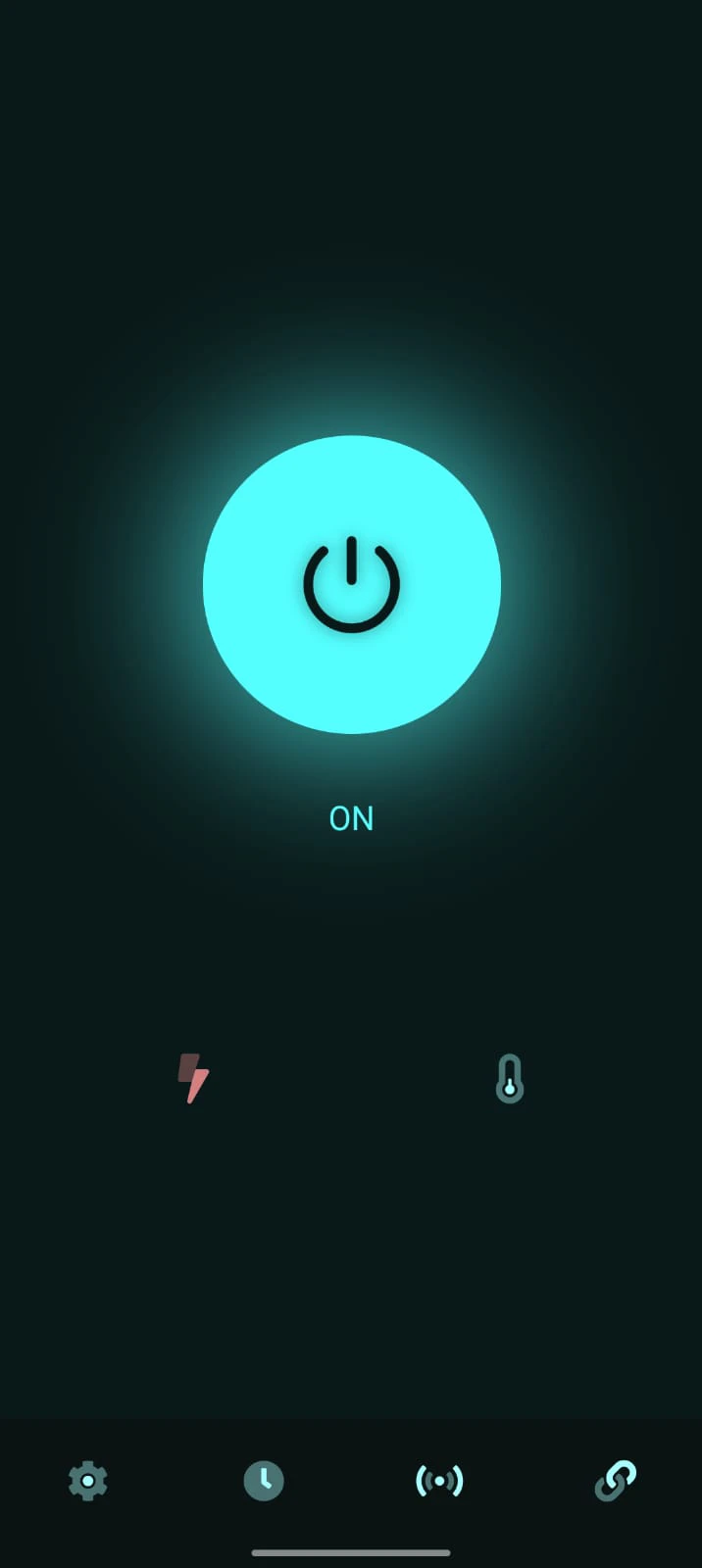This screenshot has height=1568, width=702.
Task: Switch to the clock timer tab
Action: tap(264, 1480)
